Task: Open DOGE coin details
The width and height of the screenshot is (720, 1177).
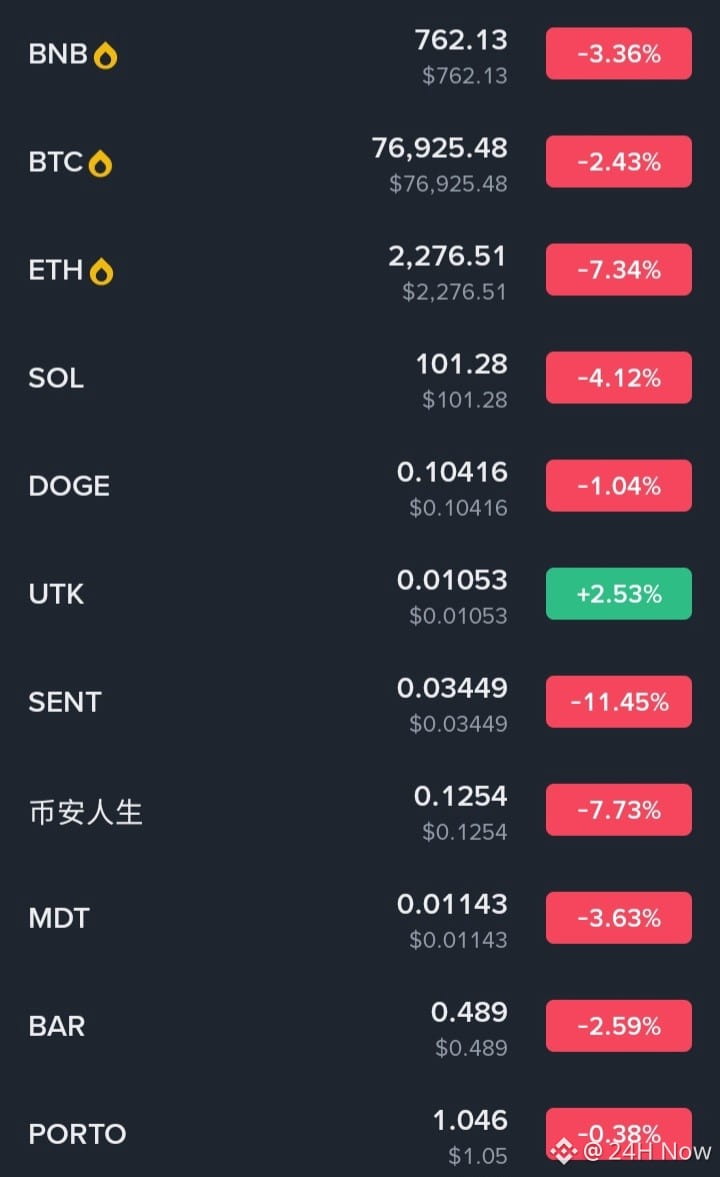Action: pyautogui.click(x=69, y=486)
